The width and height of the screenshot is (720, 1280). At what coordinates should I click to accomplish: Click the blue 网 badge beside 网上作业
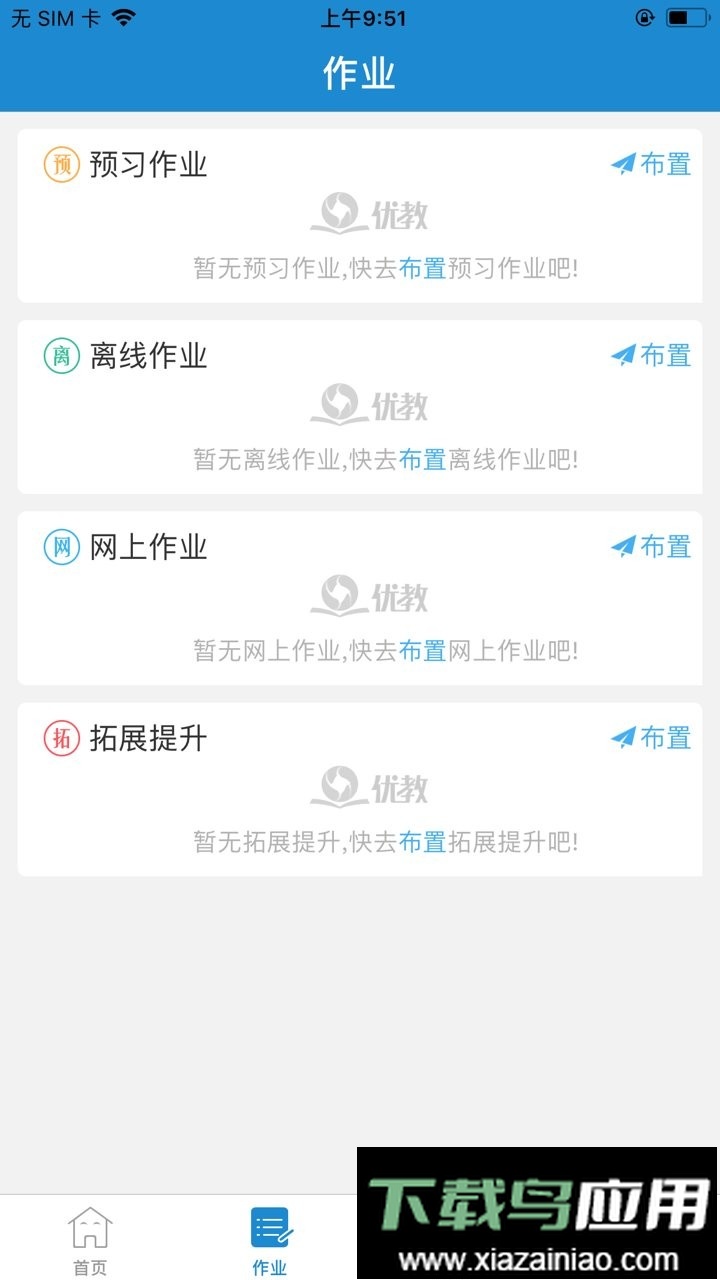point(61,547)
